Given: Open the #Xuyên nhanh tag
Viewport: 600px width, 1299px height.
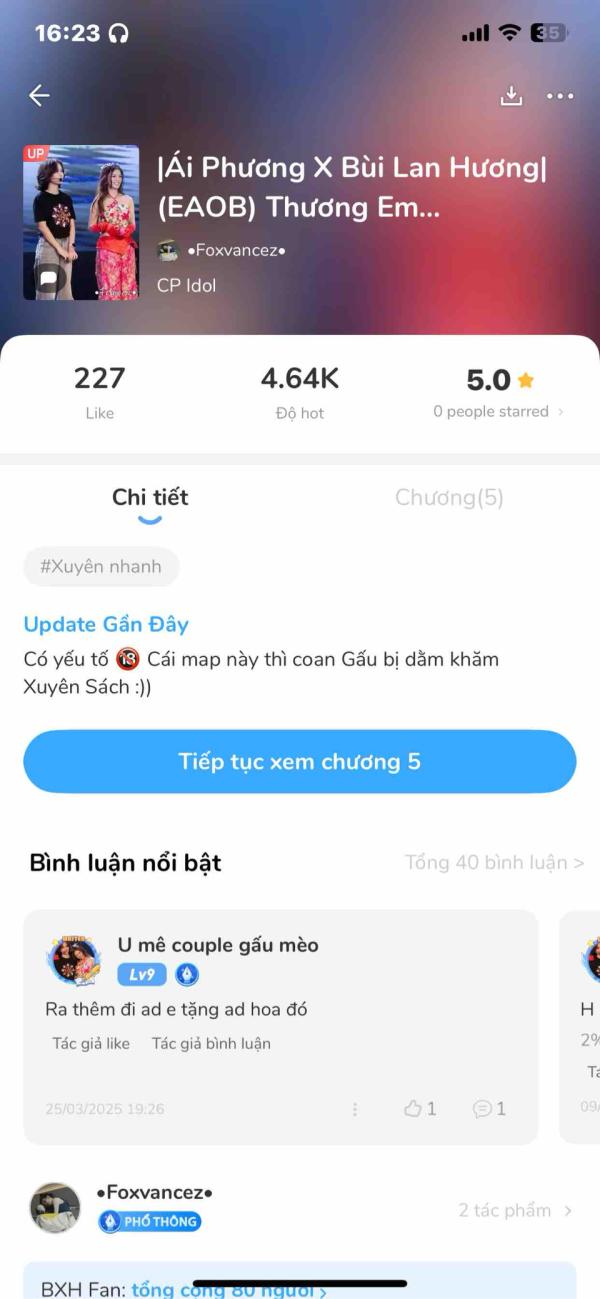Looking at the screenshot, I should pos(101,566).
